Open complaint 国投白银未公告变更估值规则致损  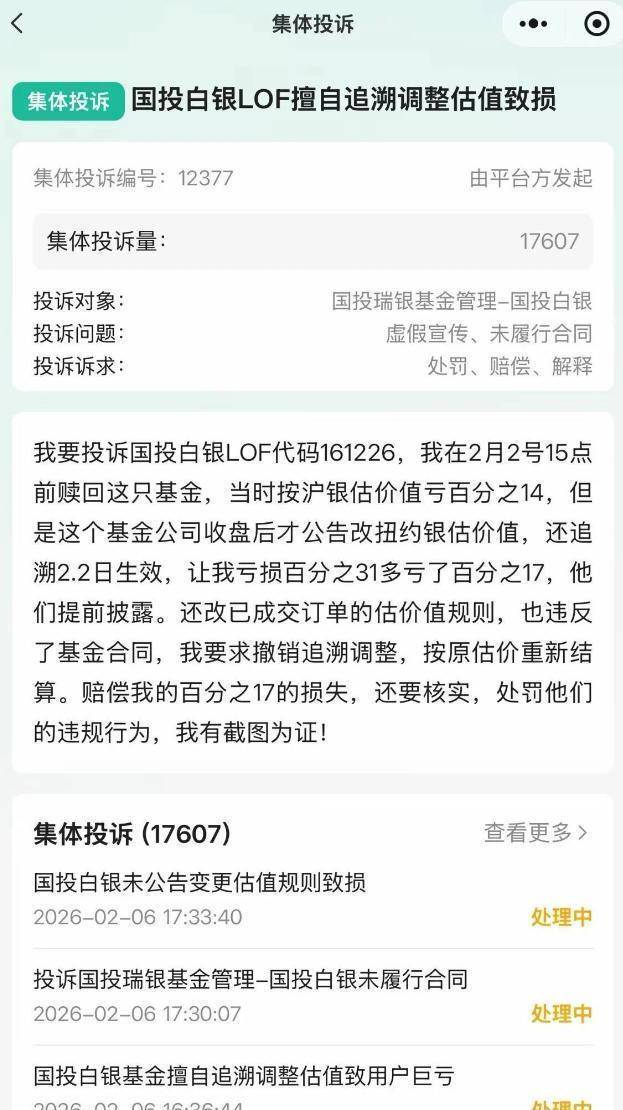(x=200, y=882)
